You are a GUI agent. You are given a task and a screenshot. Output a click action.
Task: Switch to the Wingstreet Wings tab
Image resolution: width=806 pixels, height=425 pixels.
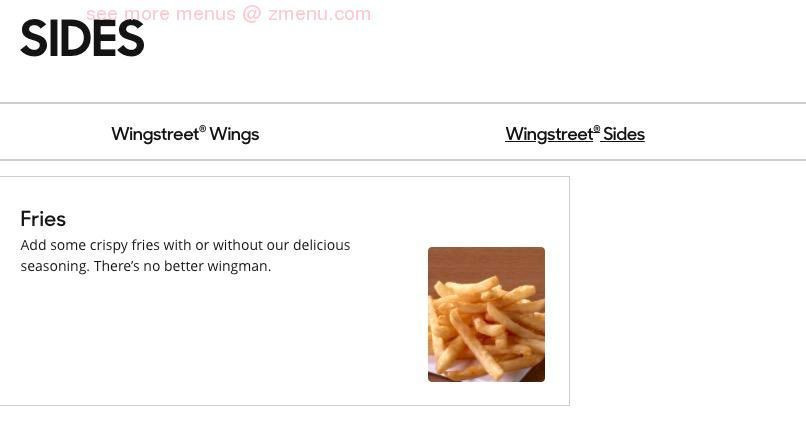[x=185, y=134]
